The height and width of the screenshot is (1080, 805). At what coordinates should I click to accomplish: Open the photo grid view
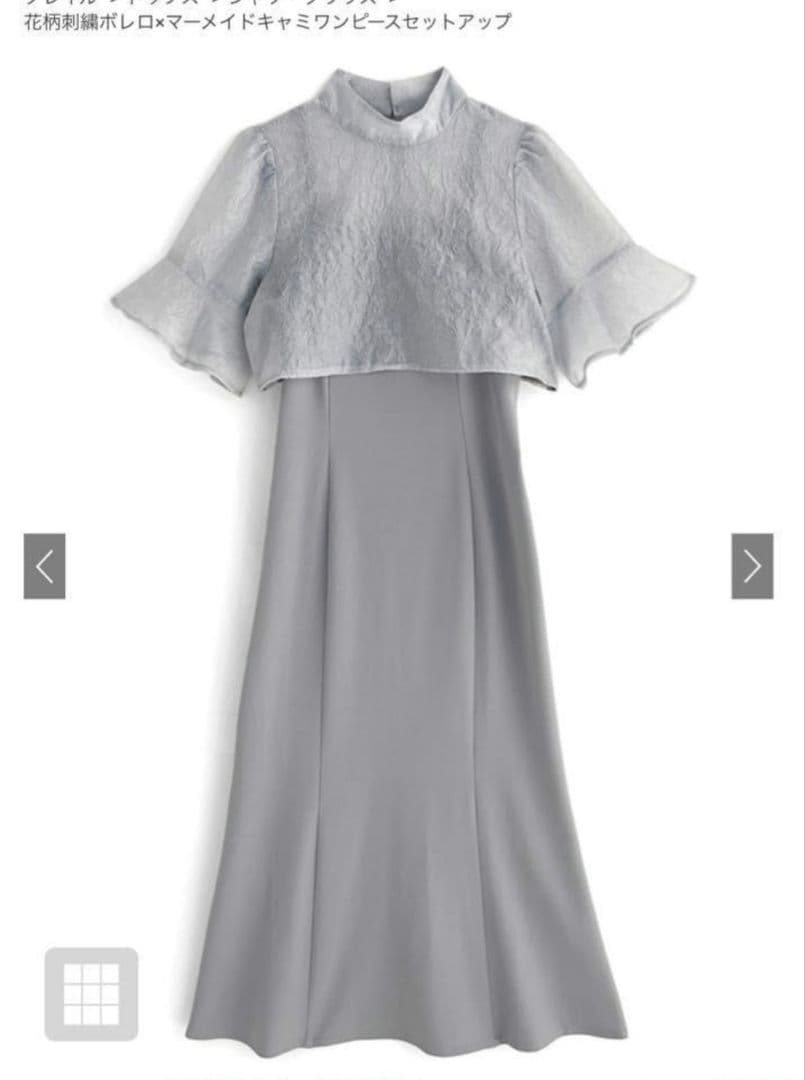coord(91,994)
